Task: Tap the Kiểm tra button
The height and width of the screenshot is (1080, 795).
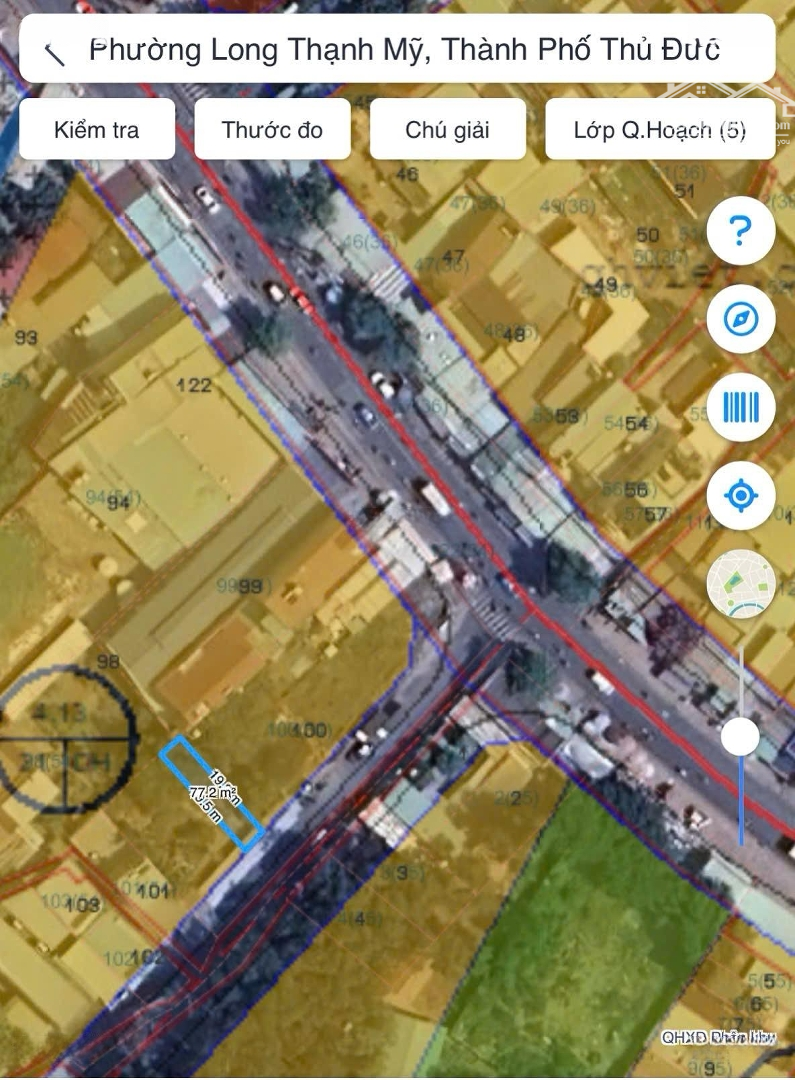Action: pyautogui.click(x=97, y=129)
